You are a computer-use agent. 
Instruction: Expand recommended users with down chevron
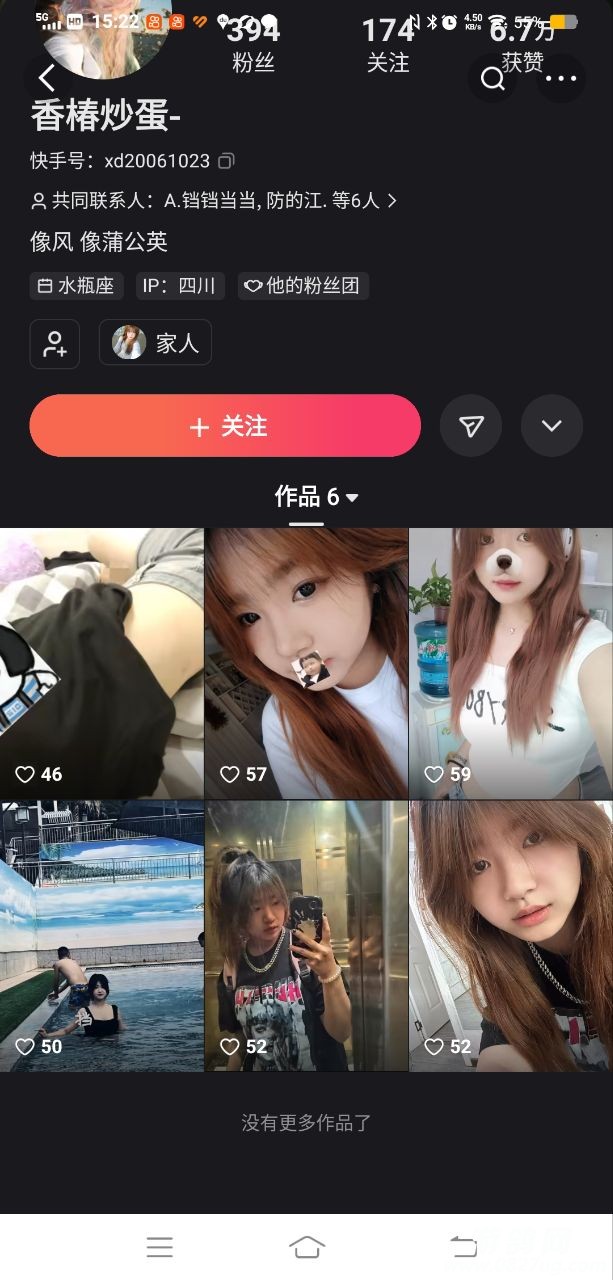pos(552,426)
